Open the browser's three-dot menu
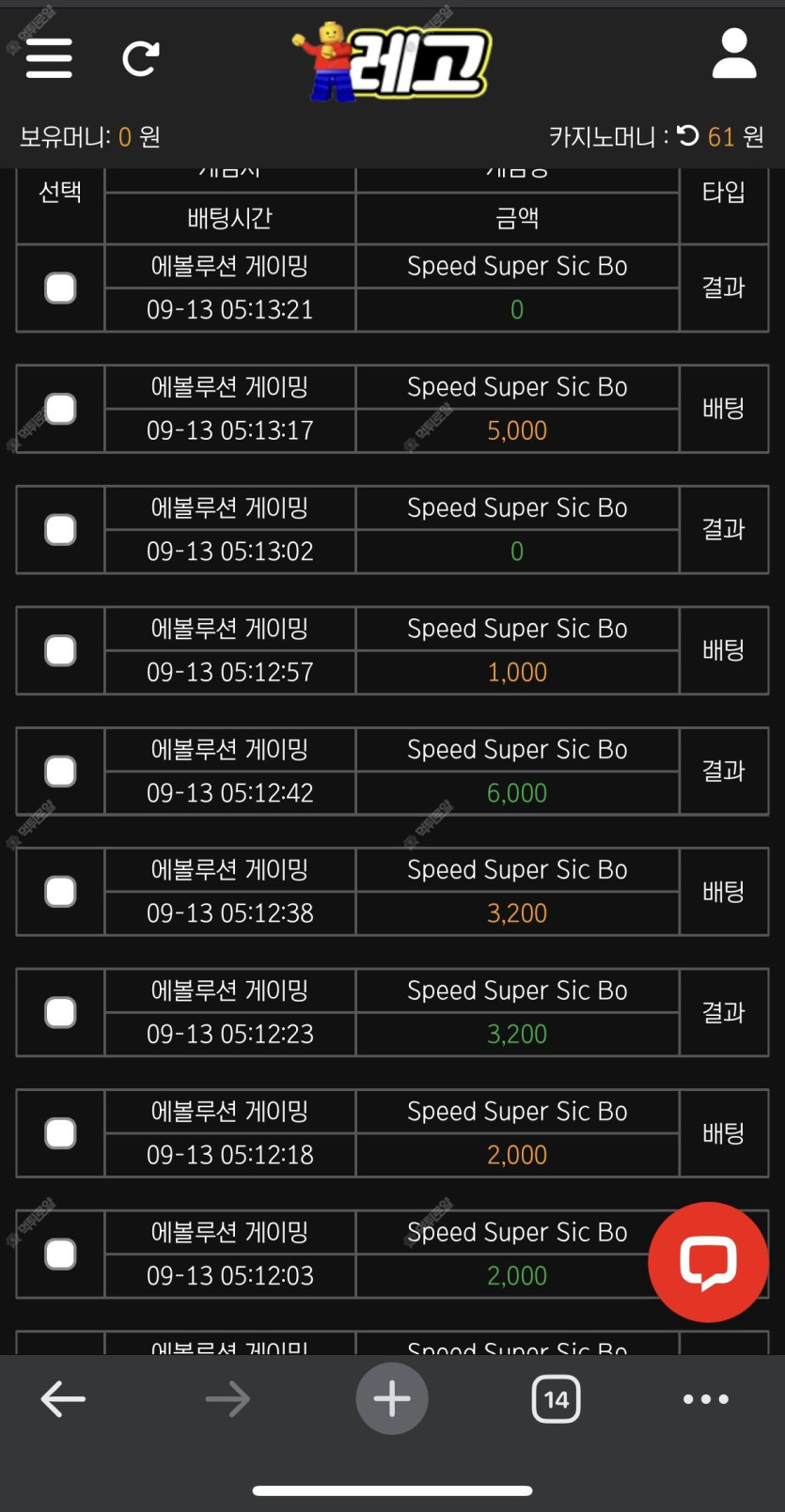This screenshot has height=1512, width=785. pos(705,1399)
